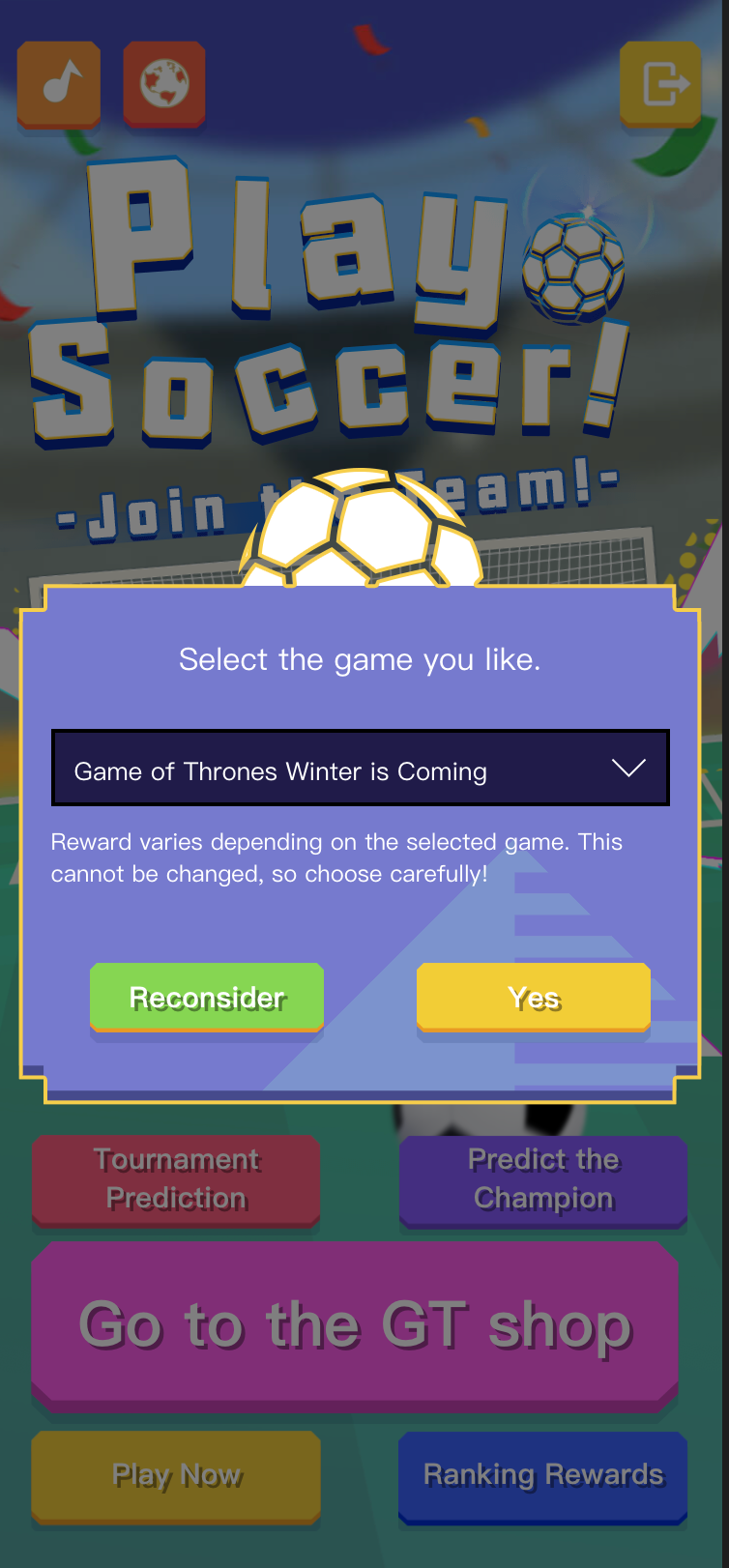Expand the game selection dropdown
This screenshot has height=1568, width=729.
(x=360, y=769)
